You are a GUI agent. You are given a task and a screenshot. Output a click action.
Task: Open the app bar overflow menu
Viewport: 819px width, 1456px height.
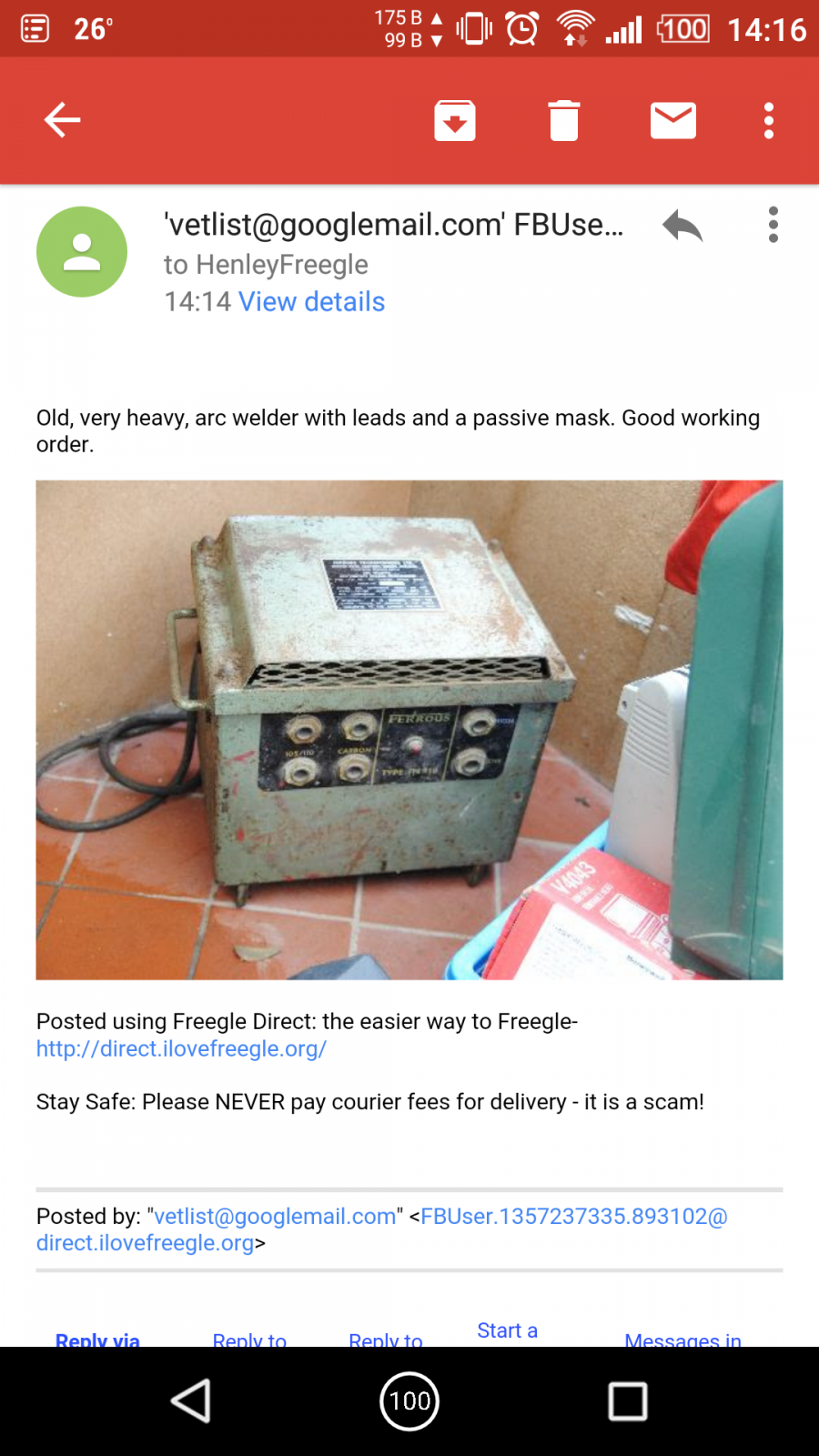pos(769,120)
